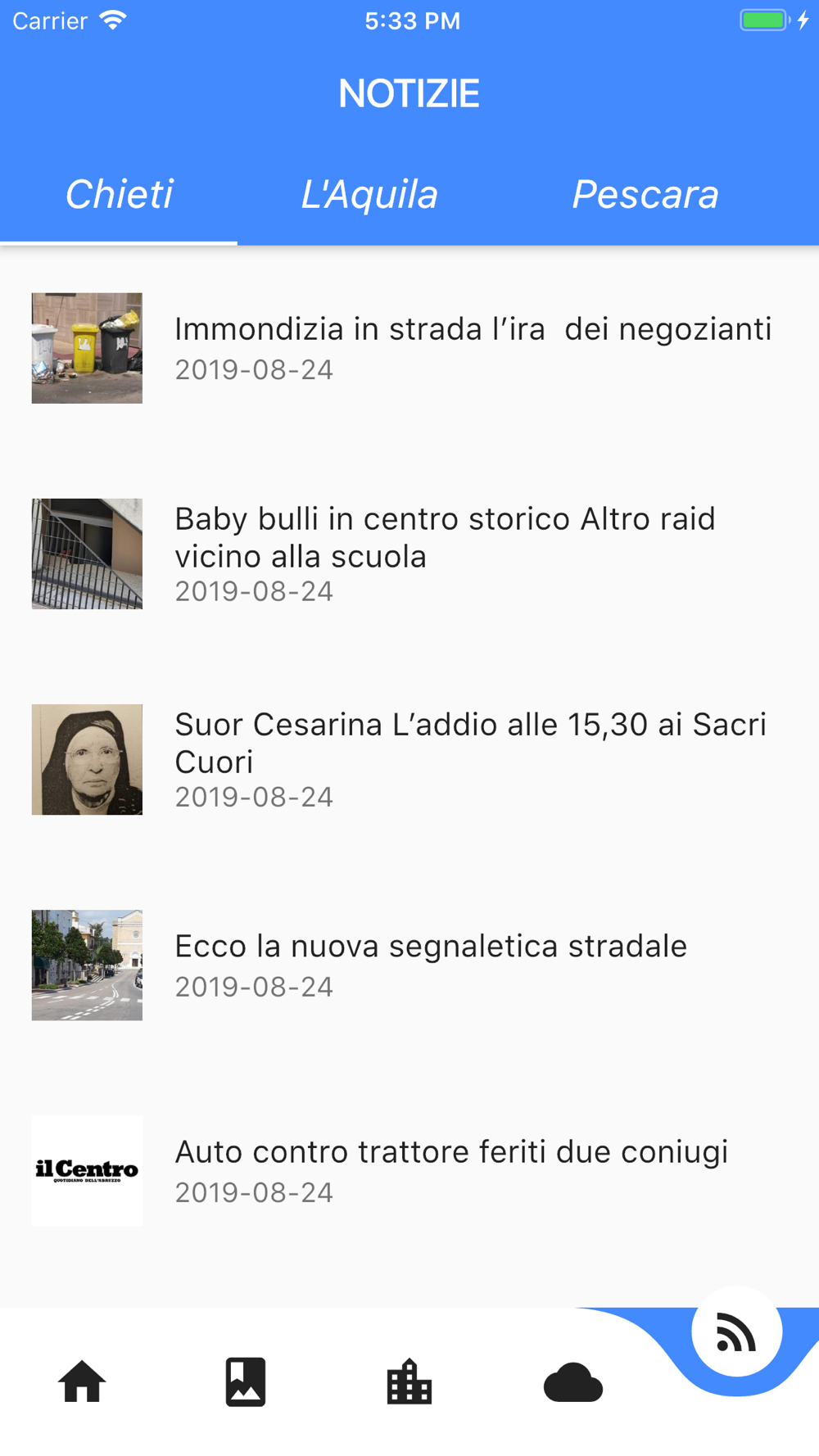Open the city buildings tab

[409, 1381]
